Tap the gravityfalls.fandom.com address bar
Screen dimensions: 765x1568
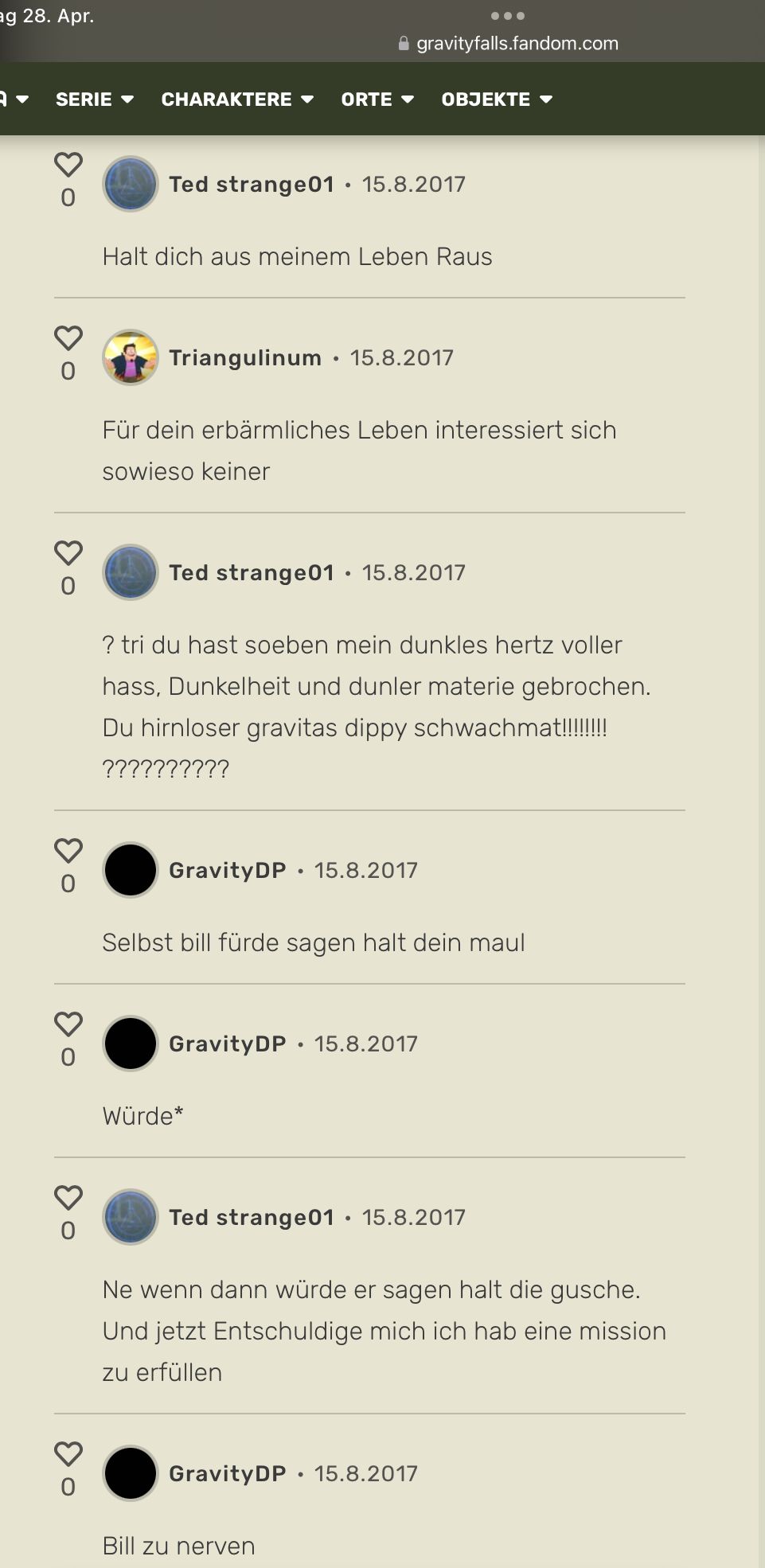[x=509, y=44]
